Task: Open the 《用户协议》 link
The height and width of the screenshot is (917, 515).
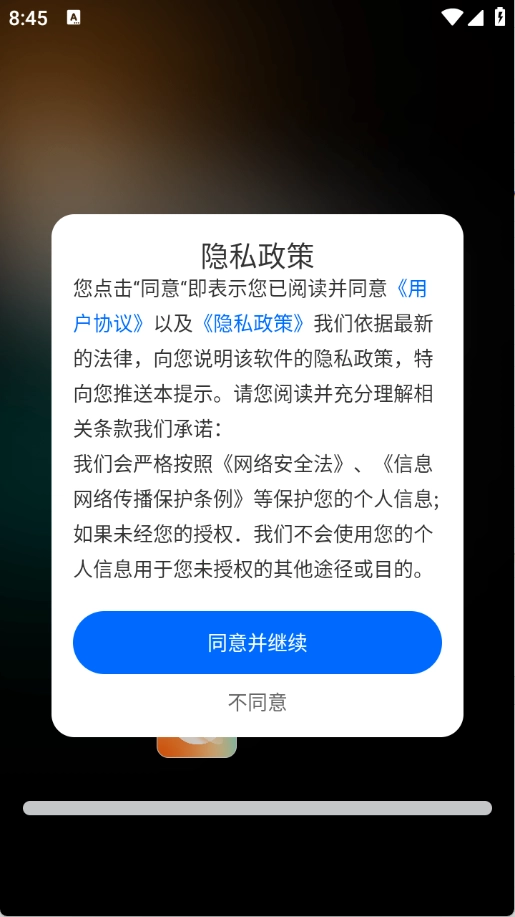Action: pyautogui.click(x=109, y=323)
